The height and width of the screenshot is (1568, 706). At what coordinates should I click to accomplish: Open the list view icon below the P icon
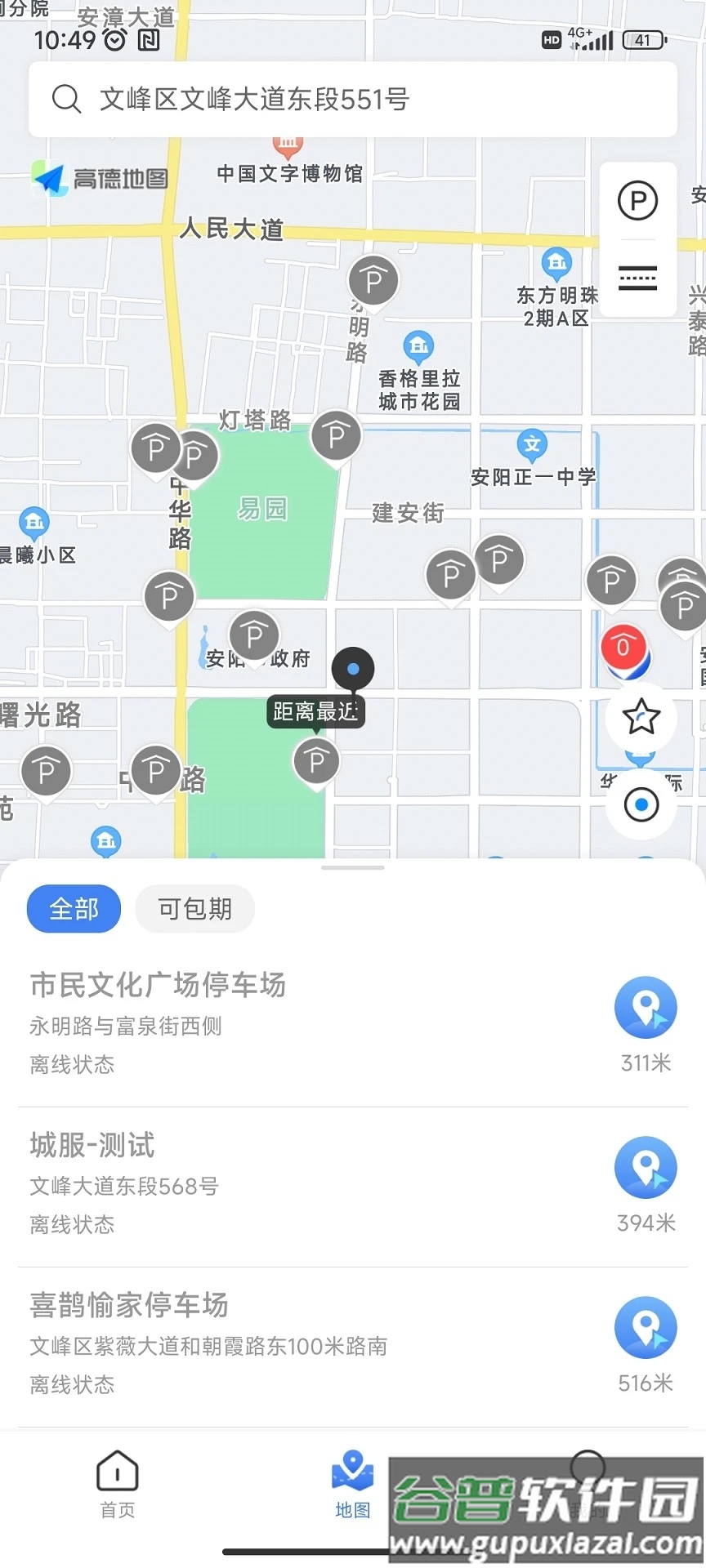click(x=638, y=278)
